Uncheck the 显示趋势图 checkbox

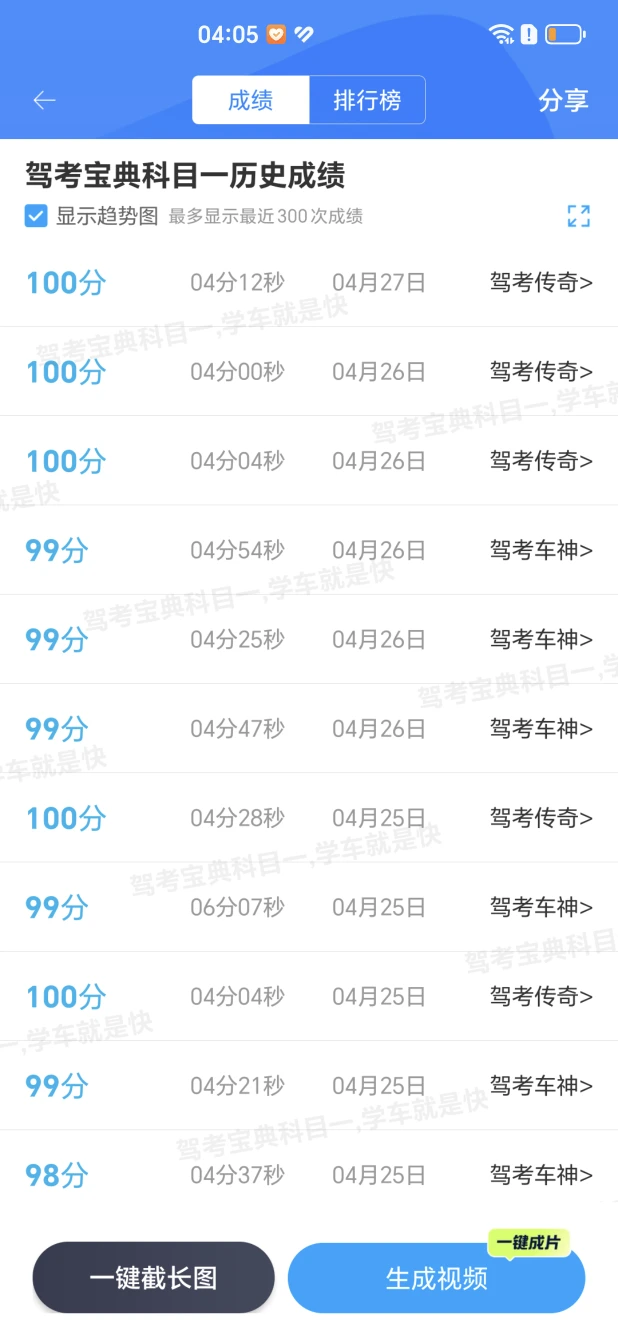pos(36,216)
